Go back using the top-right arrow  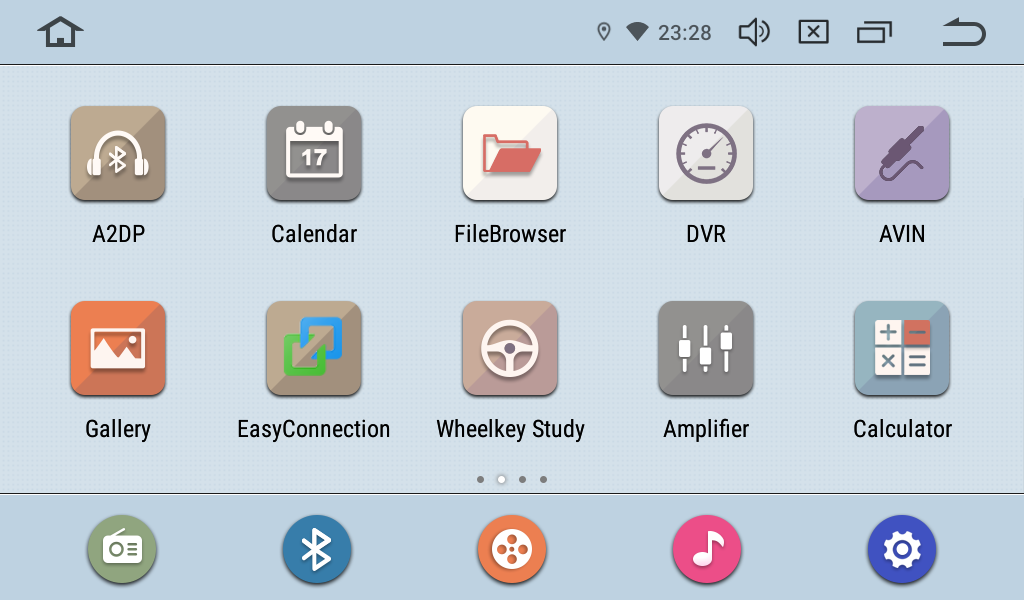964,33
